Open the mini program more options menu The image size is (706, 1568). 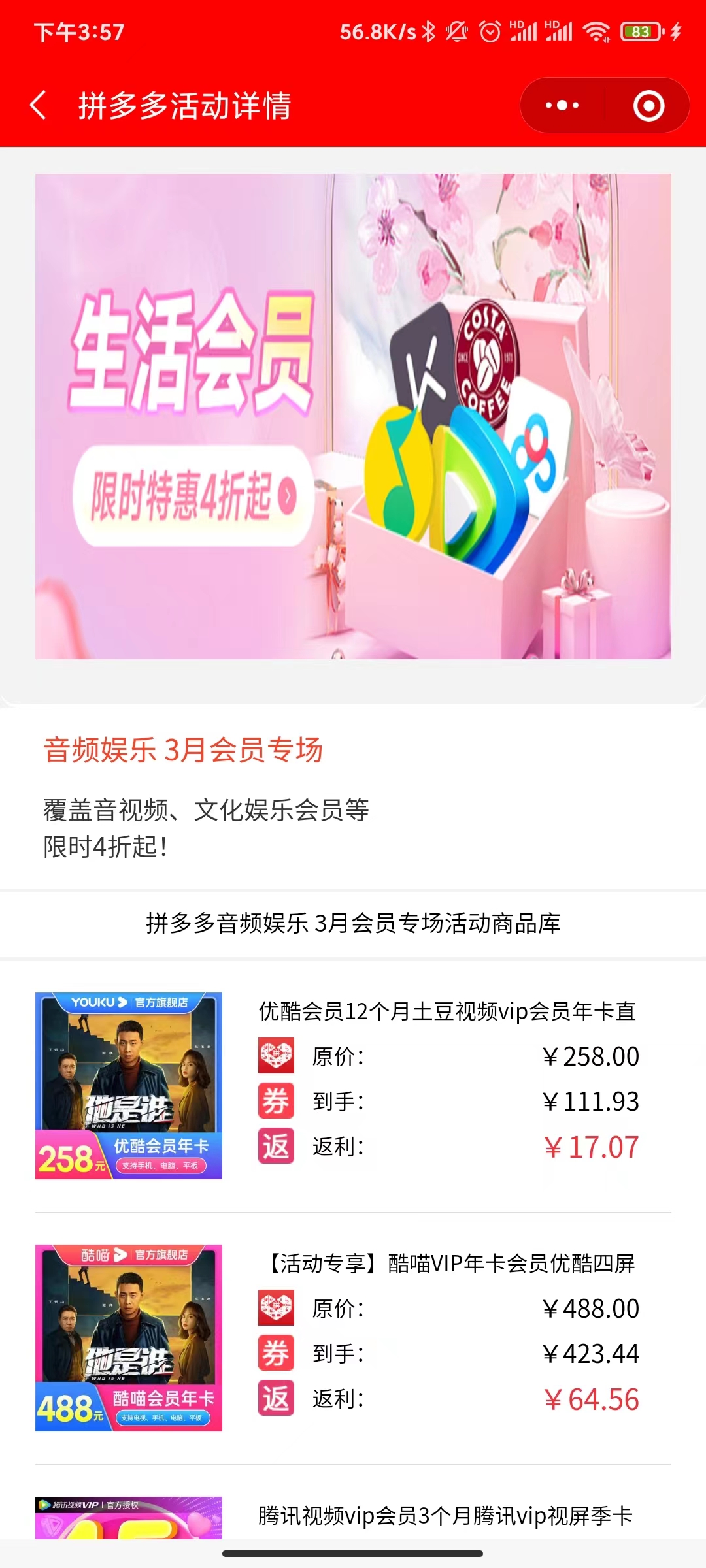tap(562, 105)
